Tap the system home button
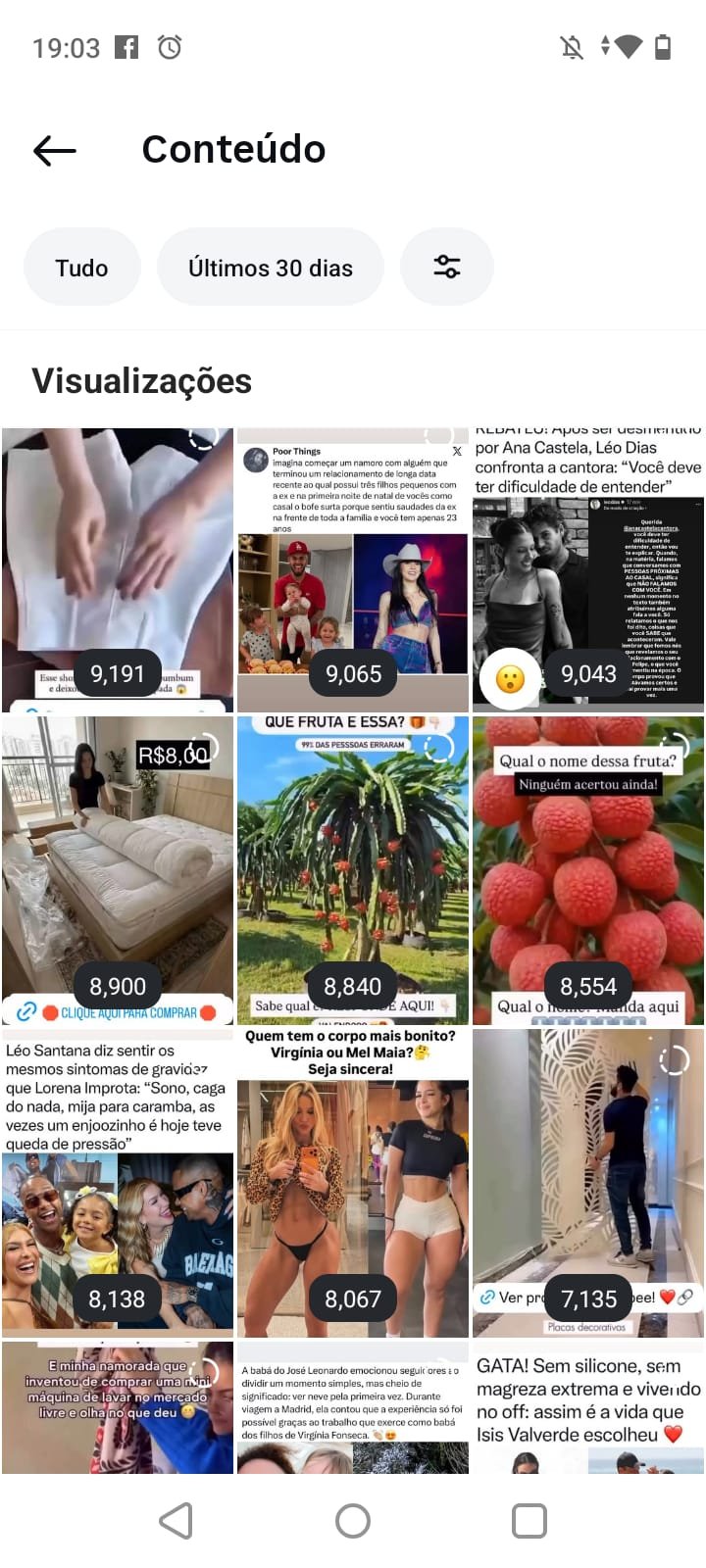 coord(353,1521)
